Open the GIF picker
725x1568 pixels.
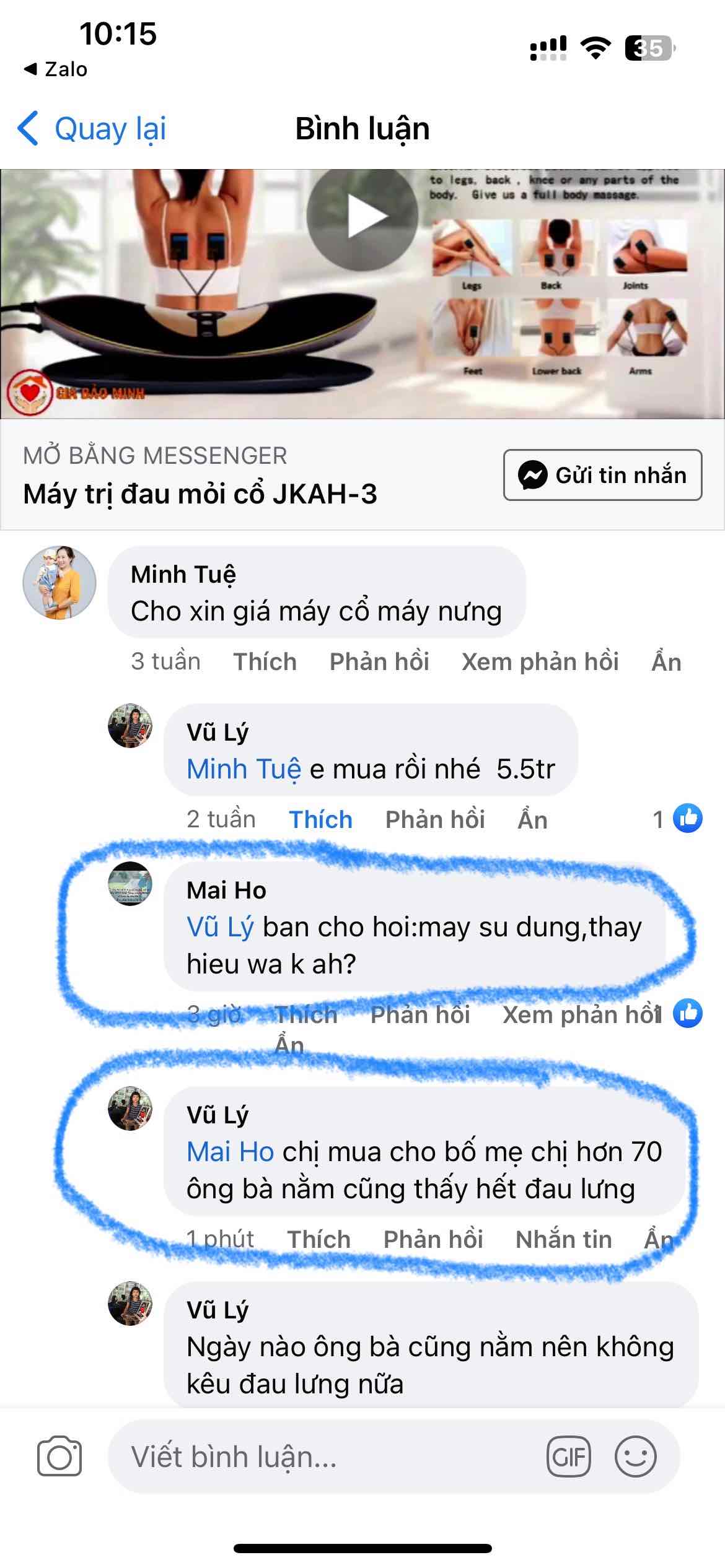pyautogui.click(x=568, y=1457)
